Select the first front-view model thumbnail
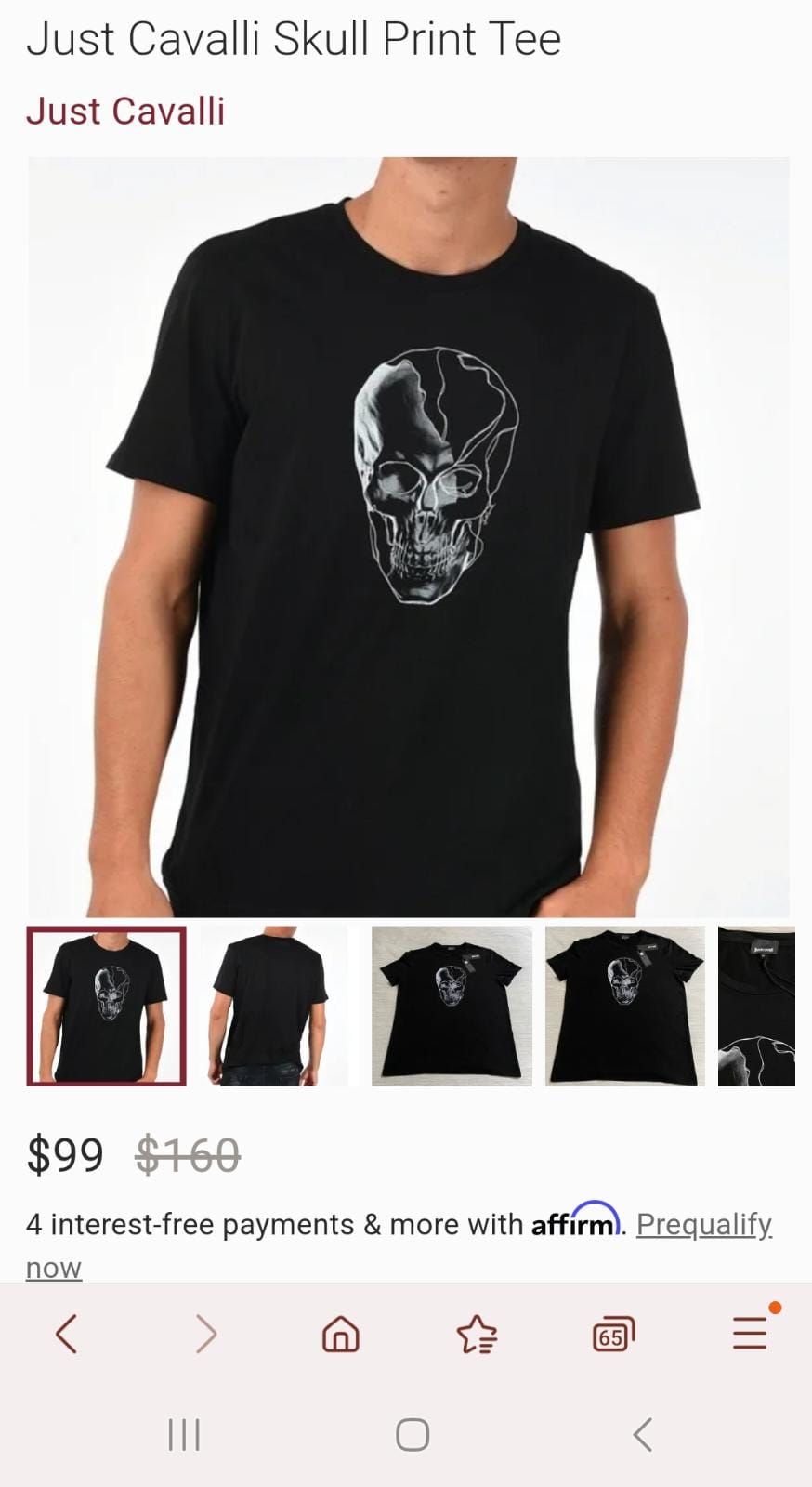 click(107, 1006)
